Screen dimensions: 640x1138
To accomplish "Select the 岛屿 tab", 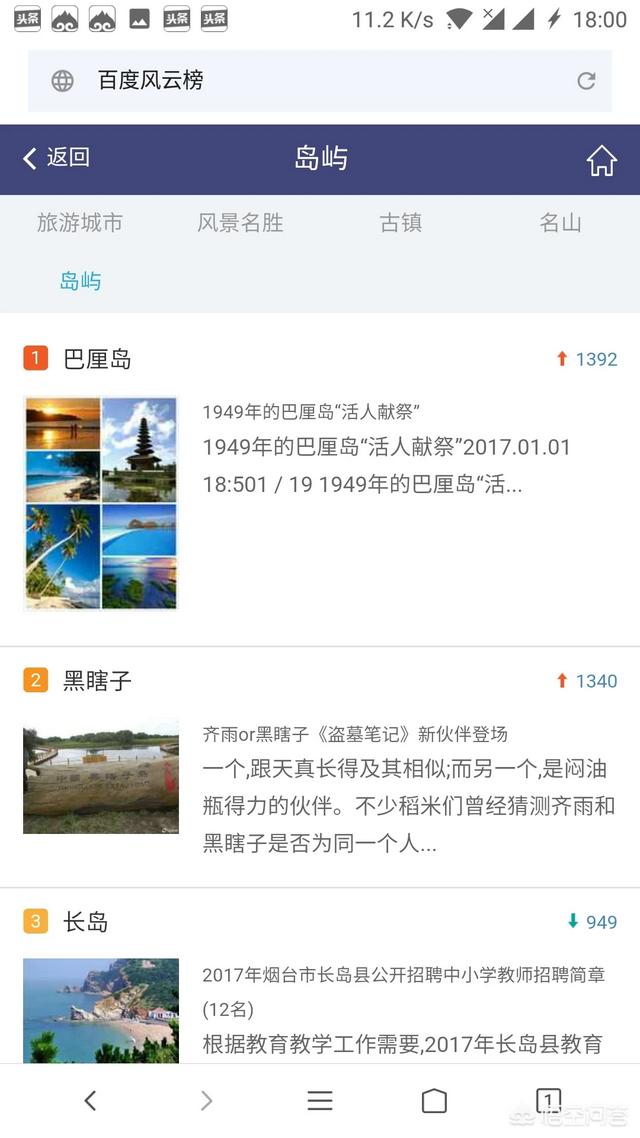I will (80, 281).
